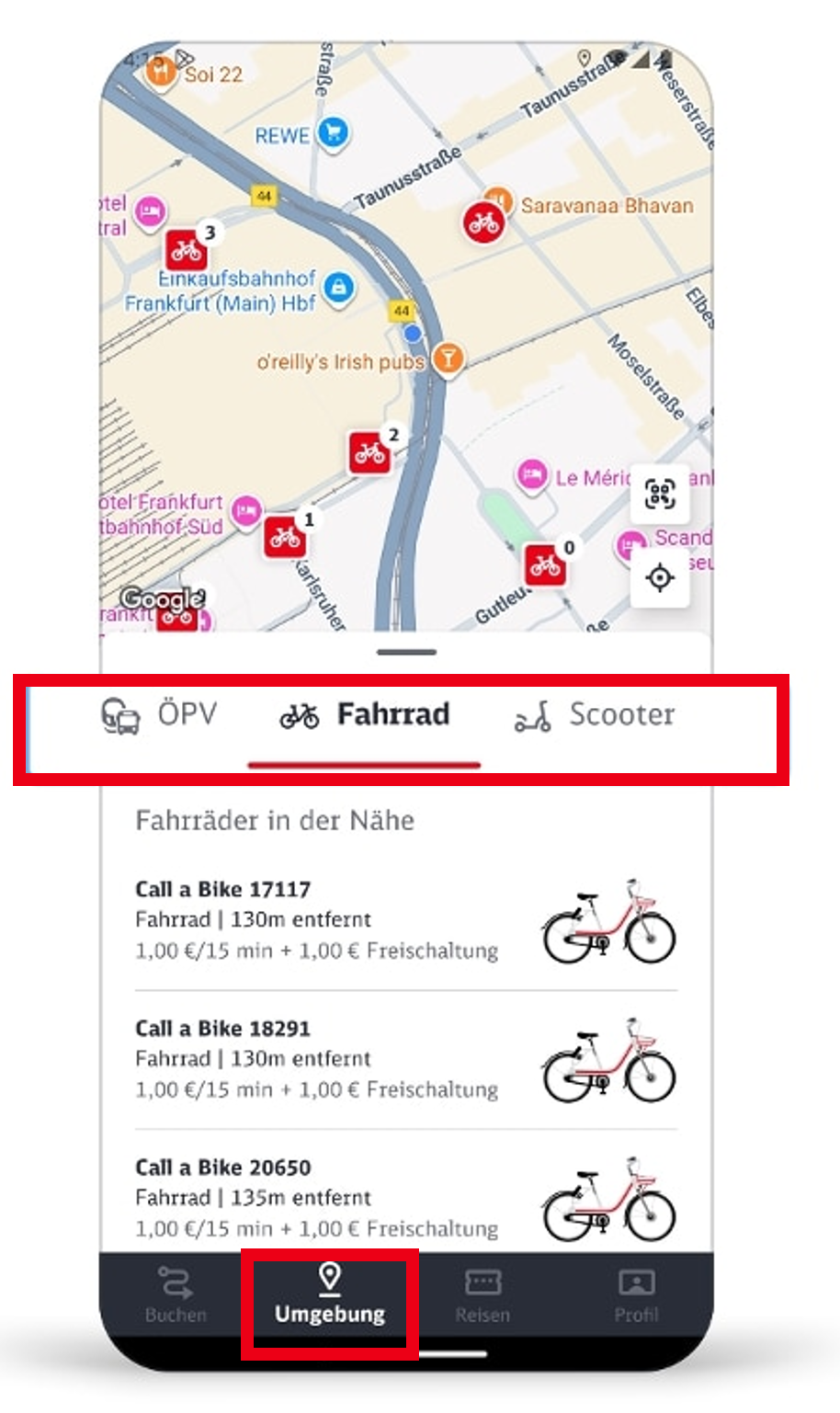The image size is (840, 1413).
Task: Open the Umgebung tab
Action: coord(330,1294)
